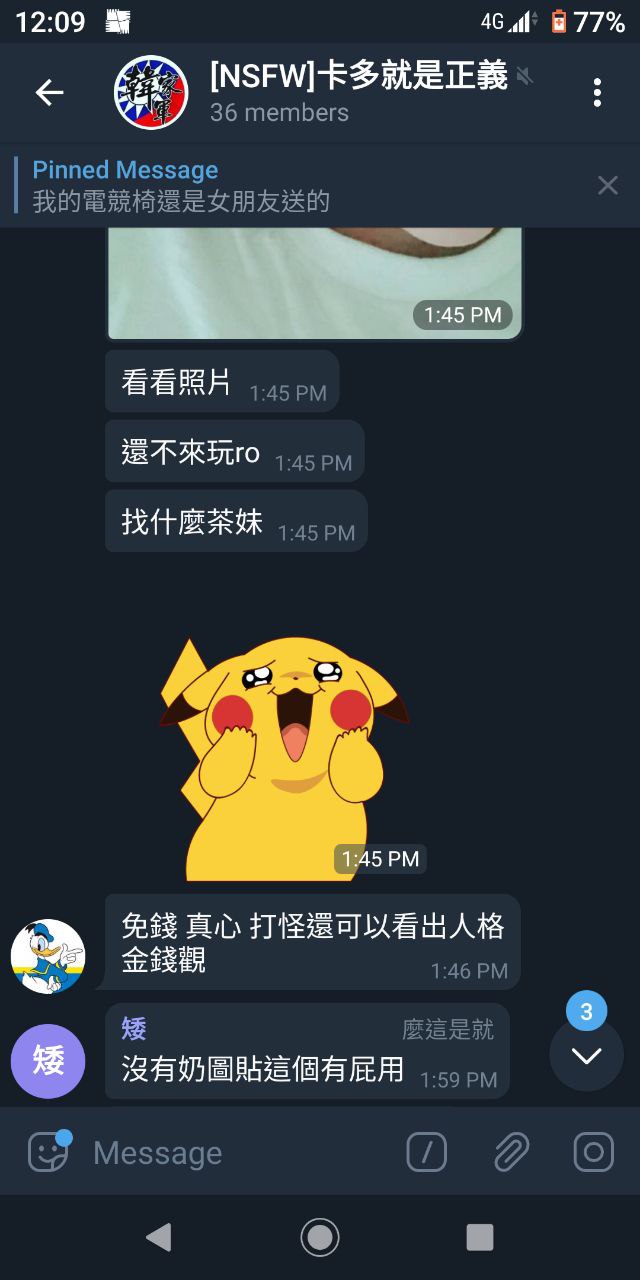Open the sticker and emoji panel
Screen dimensions: 640x1280
coord(47,1152)
